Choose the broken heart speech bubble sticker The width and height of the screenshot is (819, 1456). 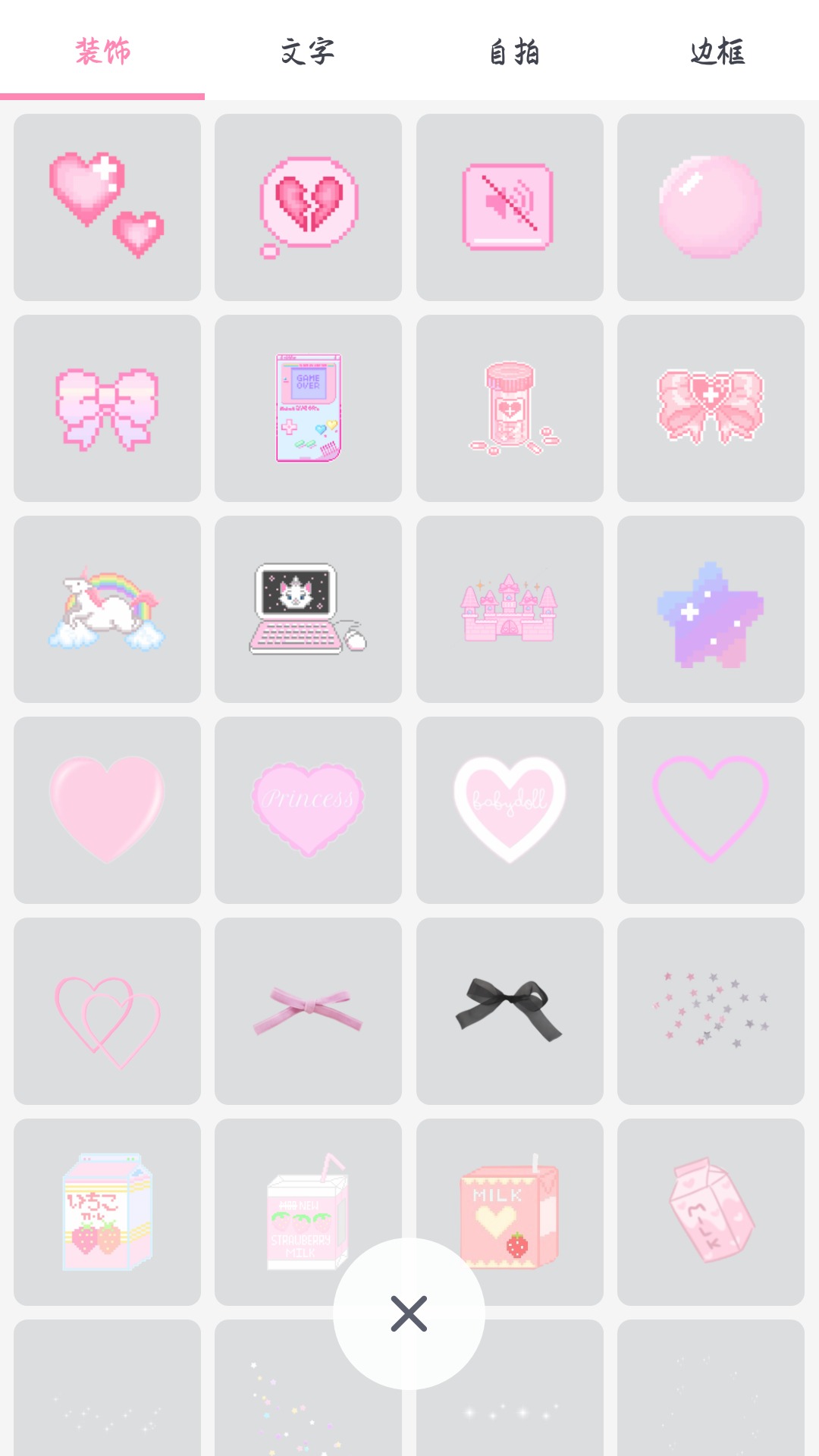point(308,207)
